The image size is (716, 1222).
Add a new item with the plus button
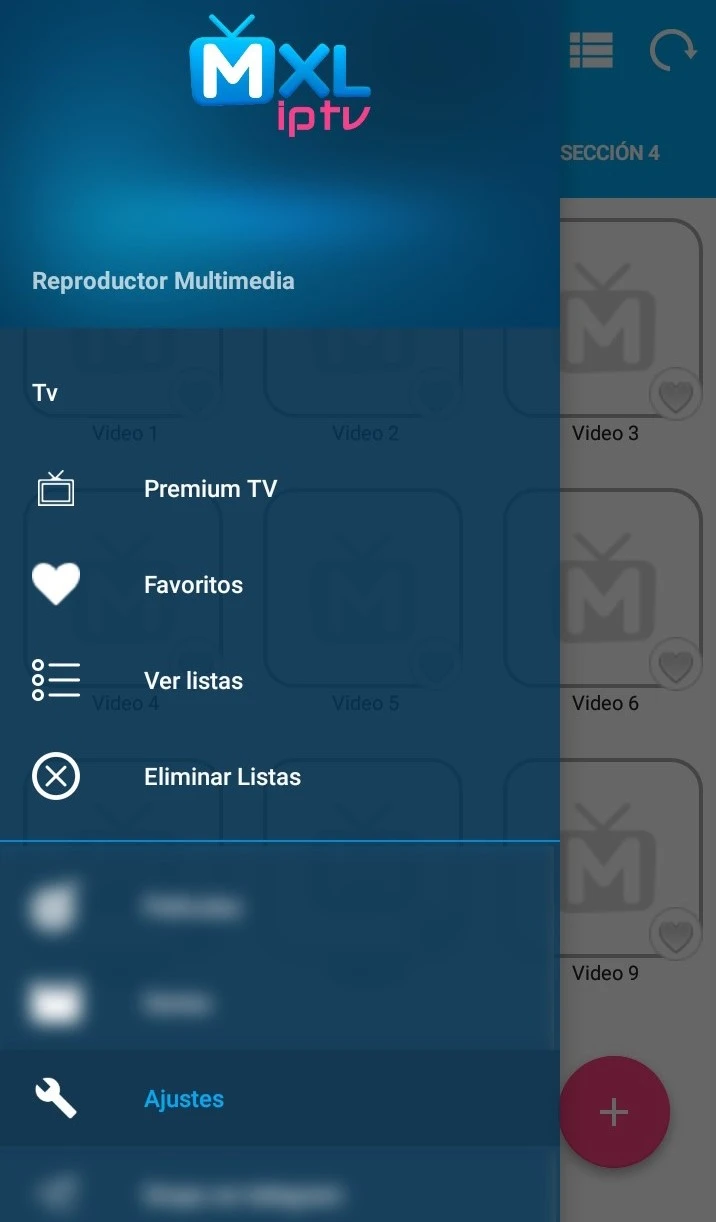(614, 1112)
